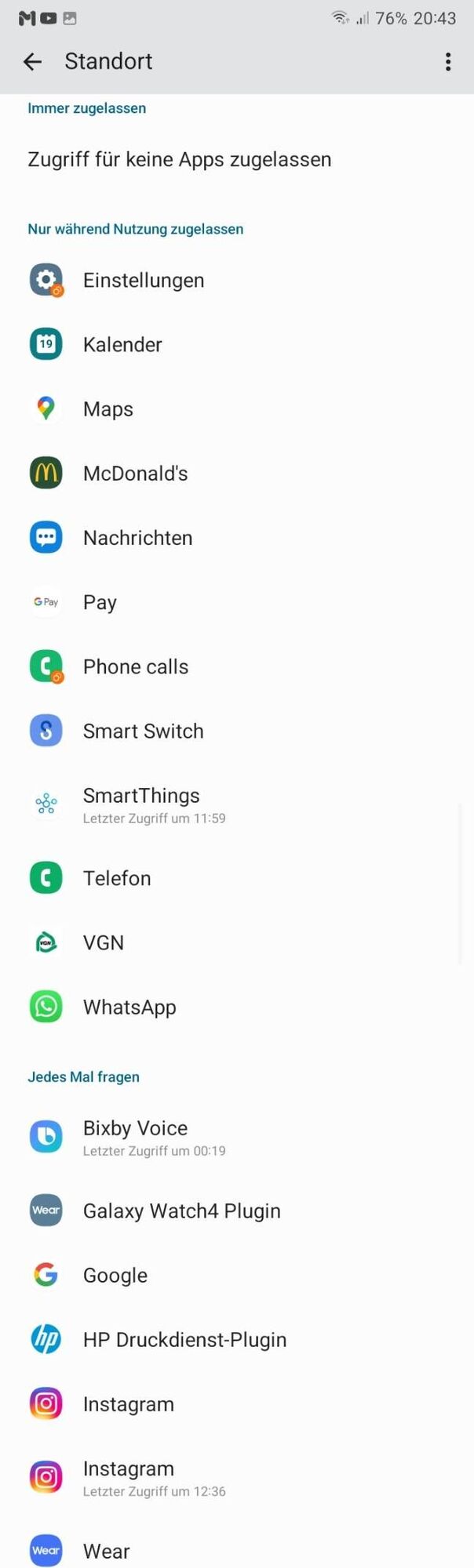Tap the McDonald's app entry

pyautogui.click(x=136, y=474)
